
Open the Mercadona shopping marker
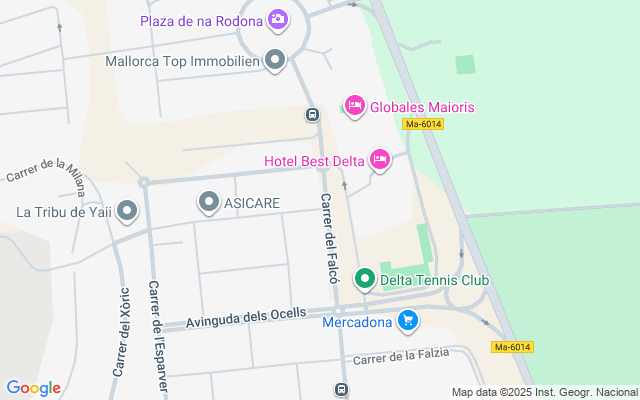point(407,322)
